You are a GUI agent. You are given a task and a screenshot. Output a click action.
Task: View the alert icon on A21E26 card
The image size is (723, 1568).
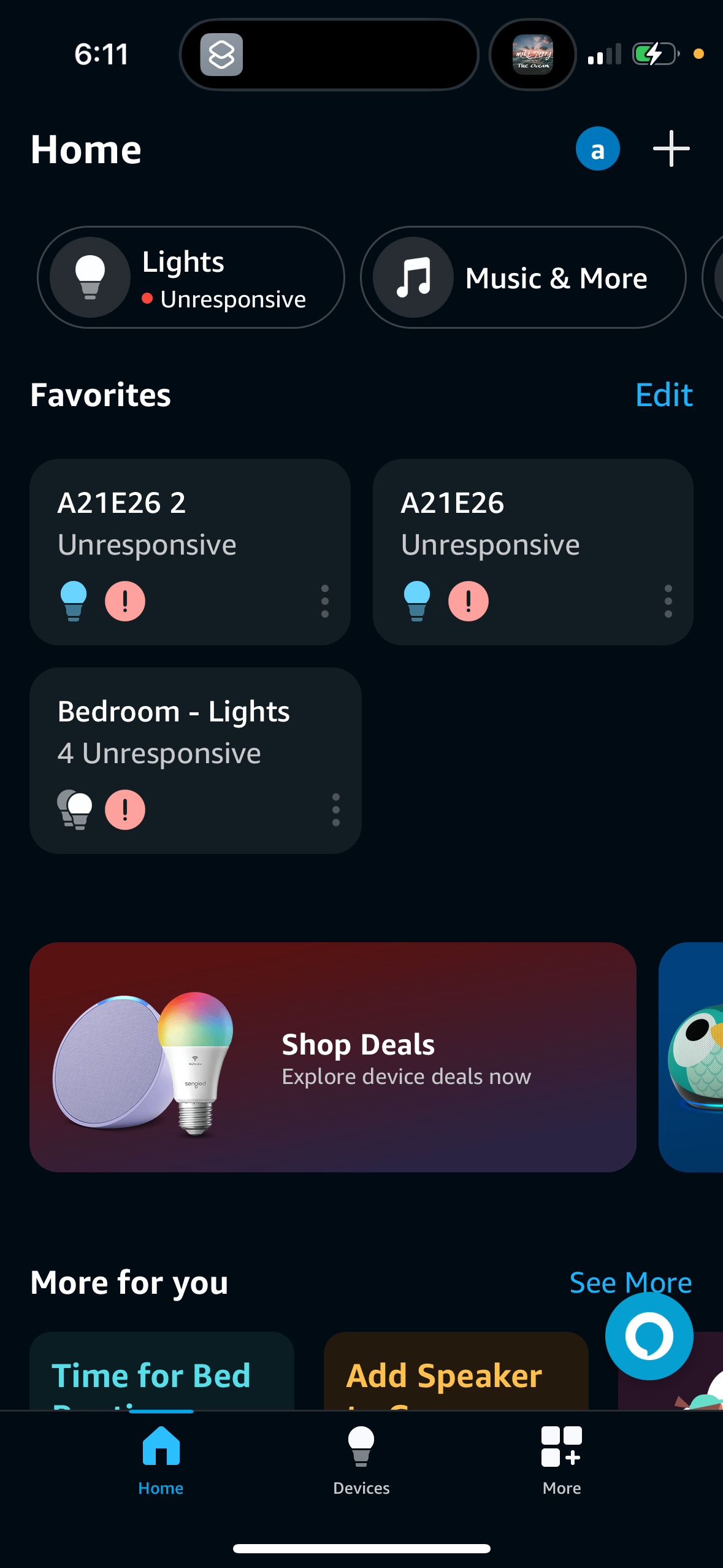467,601
